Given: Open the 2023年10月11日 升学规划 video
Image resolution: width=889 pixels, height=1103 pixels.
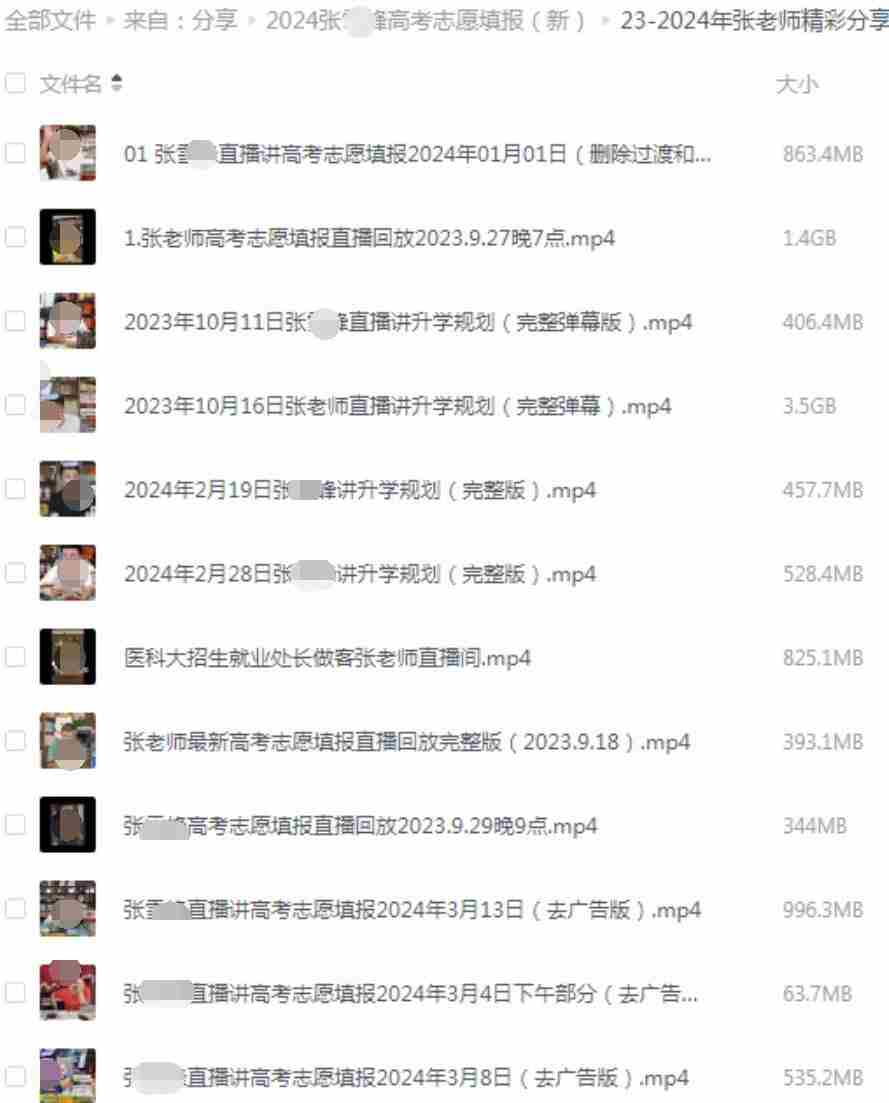Looking at the screenshot, I should click(x=408, y=322).
